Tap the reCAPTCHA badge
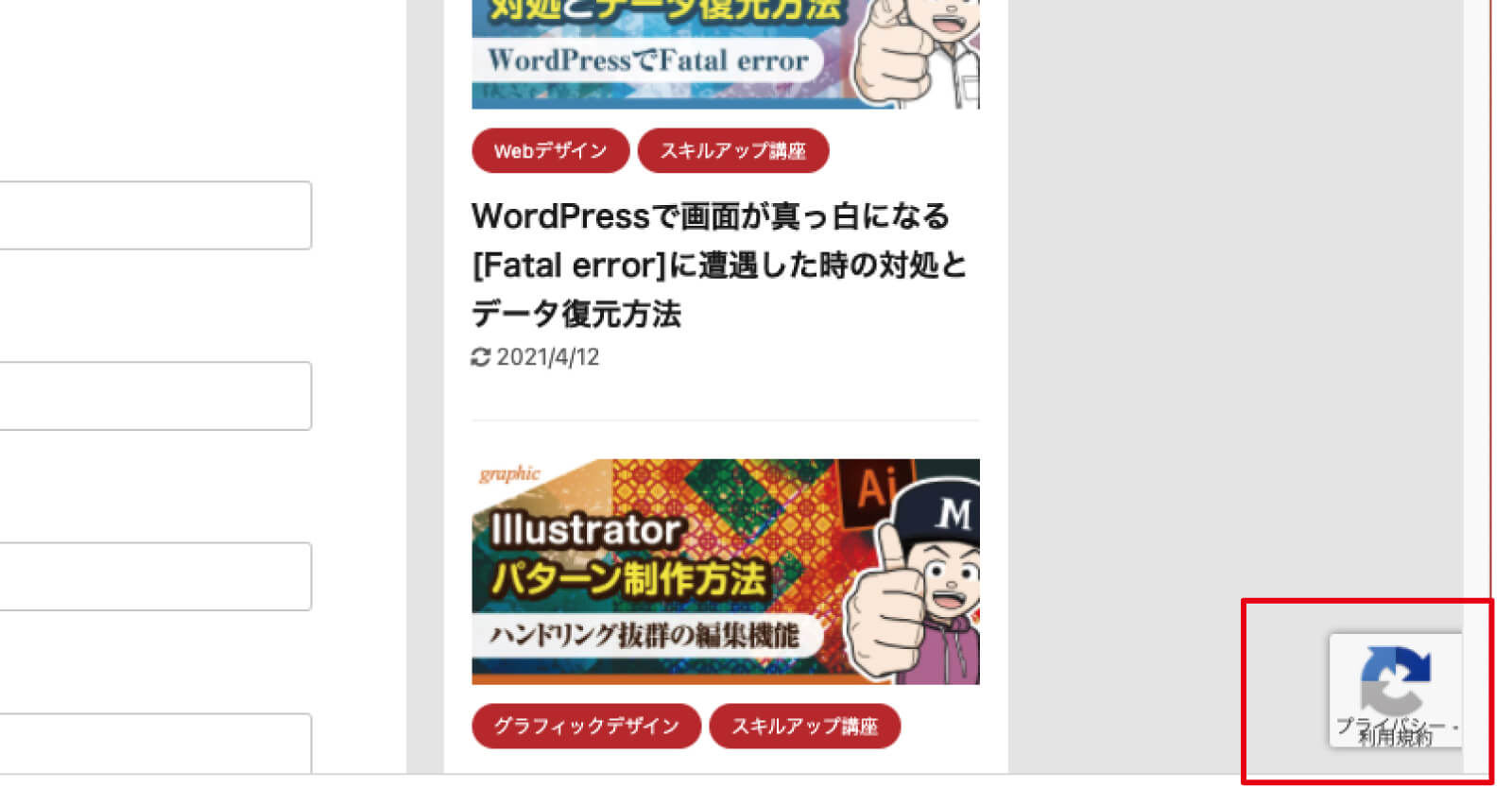 [x=1395, y=690]
